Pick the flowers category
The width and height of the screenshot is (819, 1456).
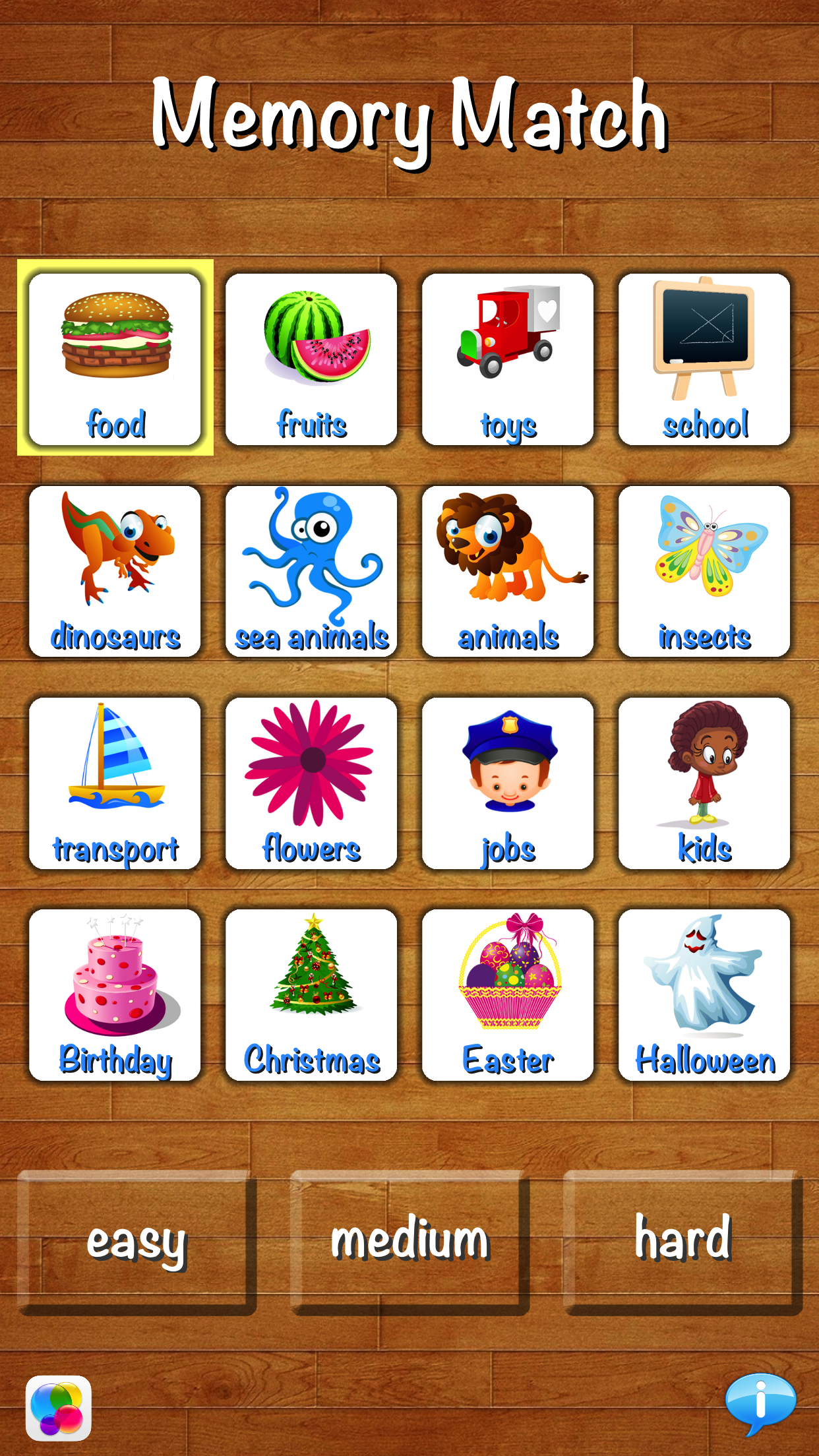pos(311,783)
